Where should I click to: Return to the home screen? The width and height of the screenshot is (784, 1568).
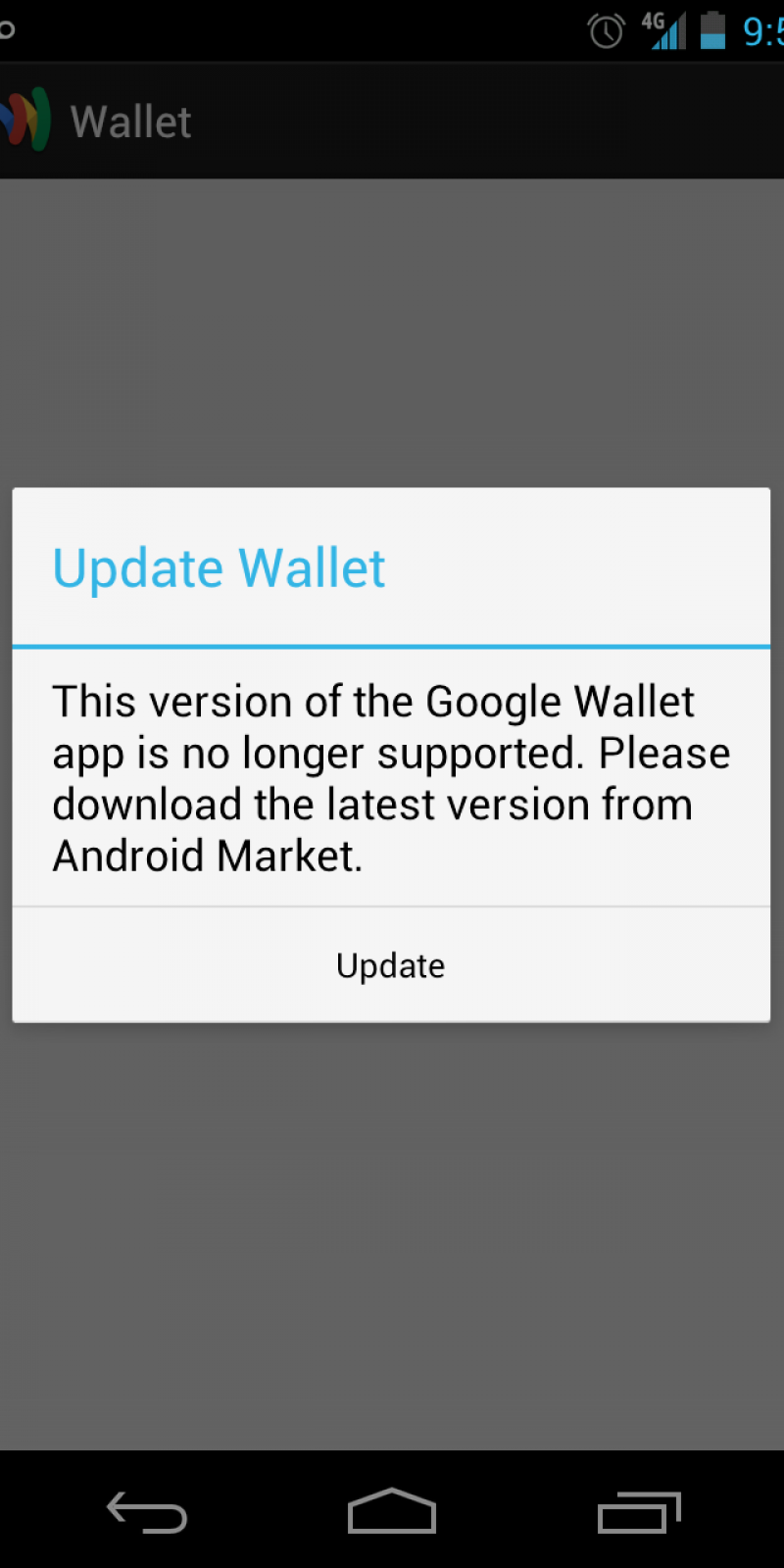coord(392,1511)
